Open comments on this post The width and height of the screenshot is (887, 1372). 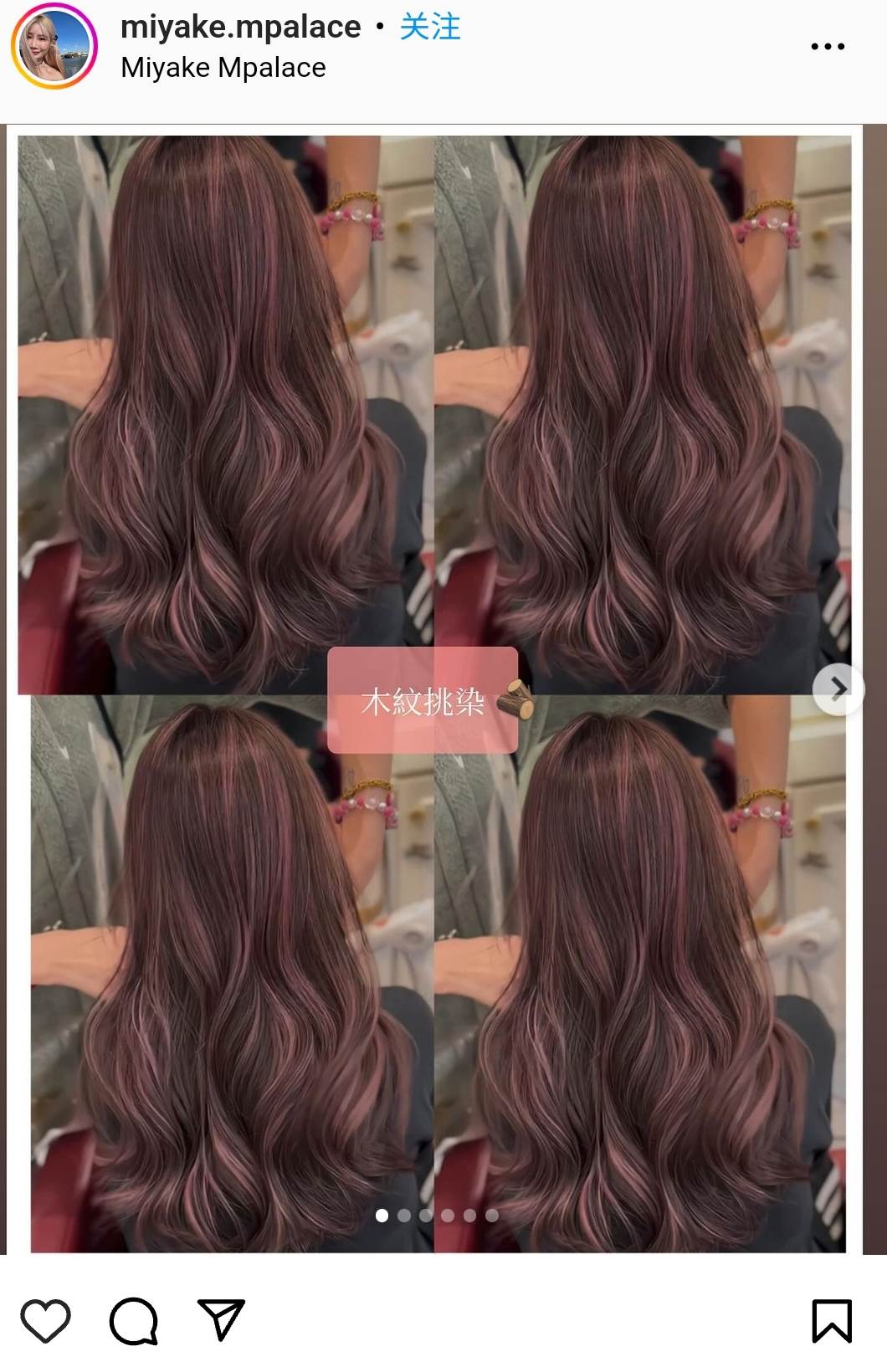coord(134,1321)
